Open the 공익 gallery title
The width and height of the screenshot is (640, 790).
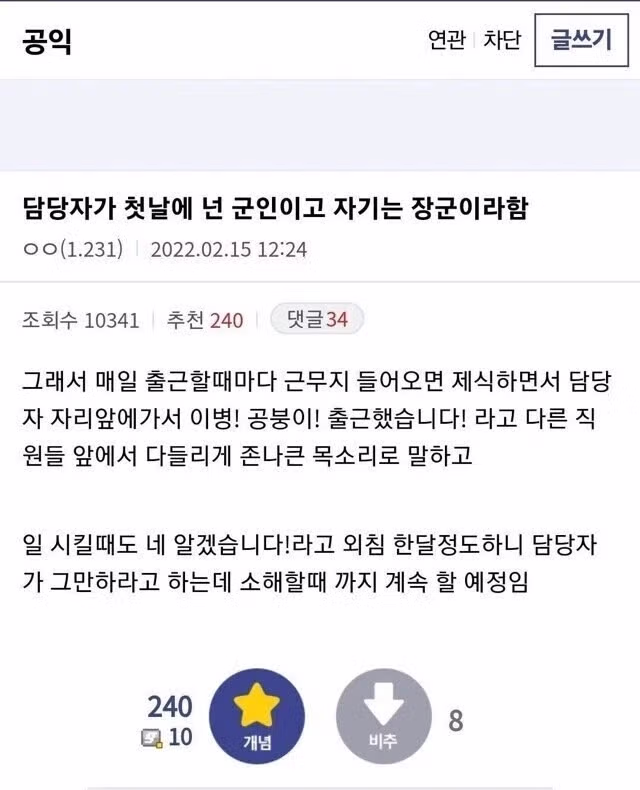(x=46, y=41)
